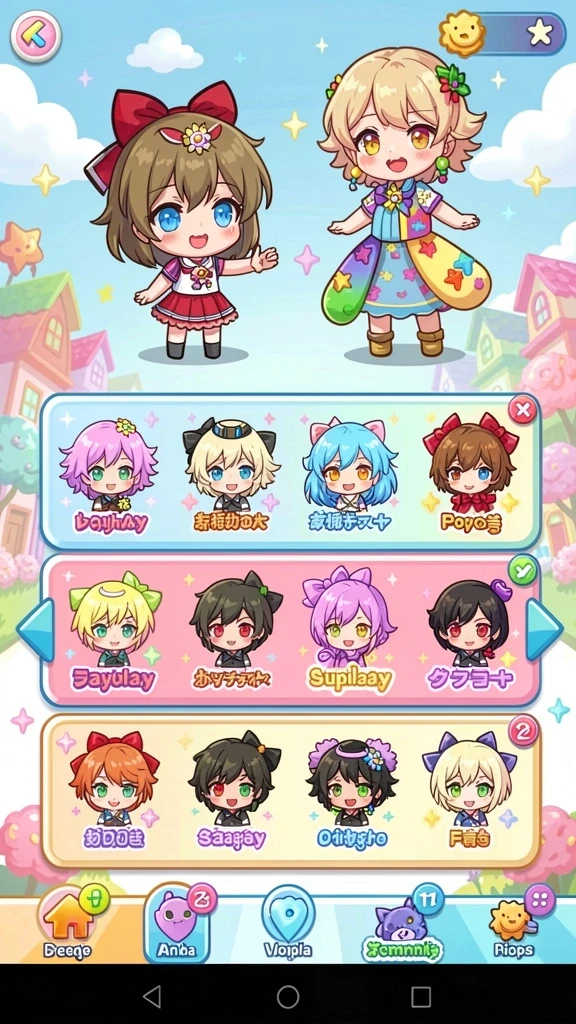Switch to the Voipla heart tab
Image resolution: width=576 pixels, height=1024 pixels.
pos(288,925)
